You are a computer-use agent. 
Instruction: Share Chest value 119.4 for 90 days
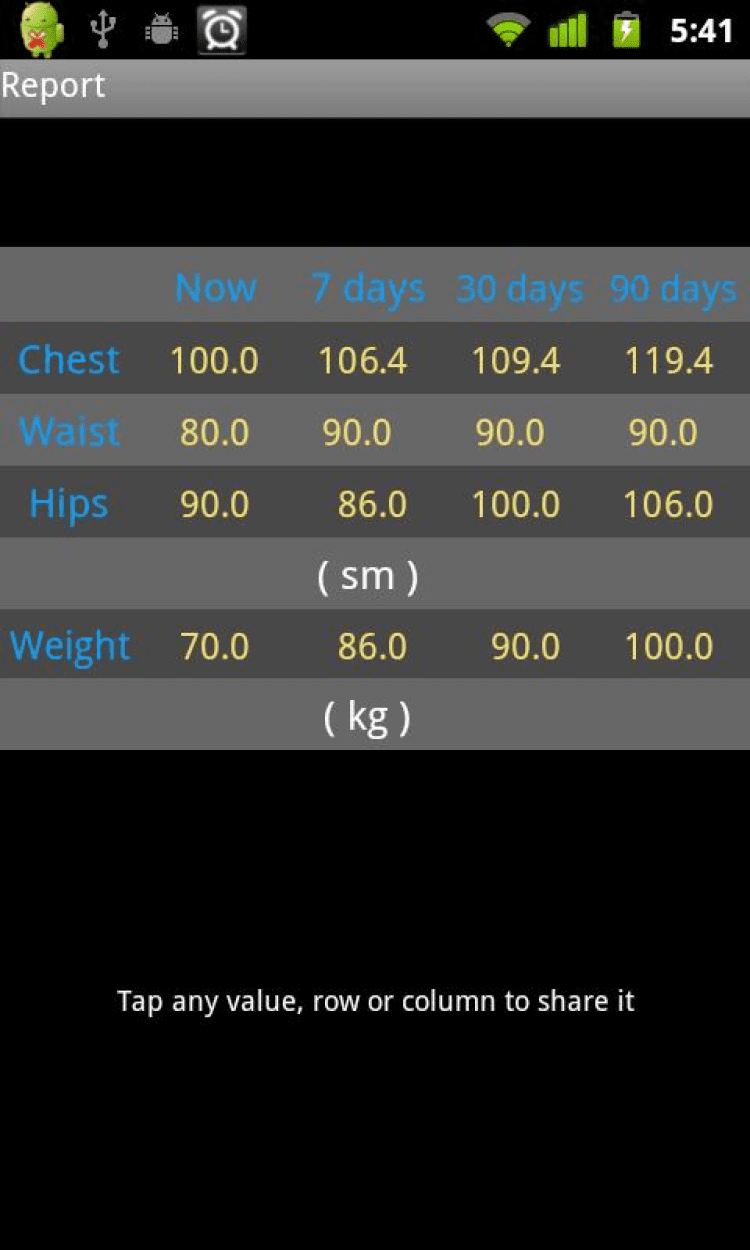[668, 360]
